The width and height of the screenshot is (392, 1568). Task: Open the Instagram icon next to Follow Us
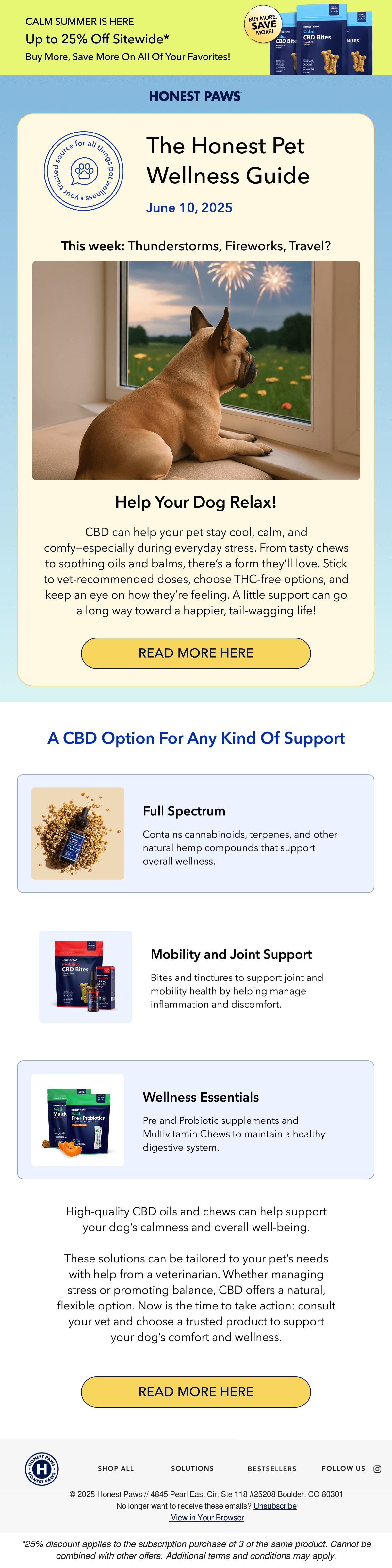(377, 1468)
